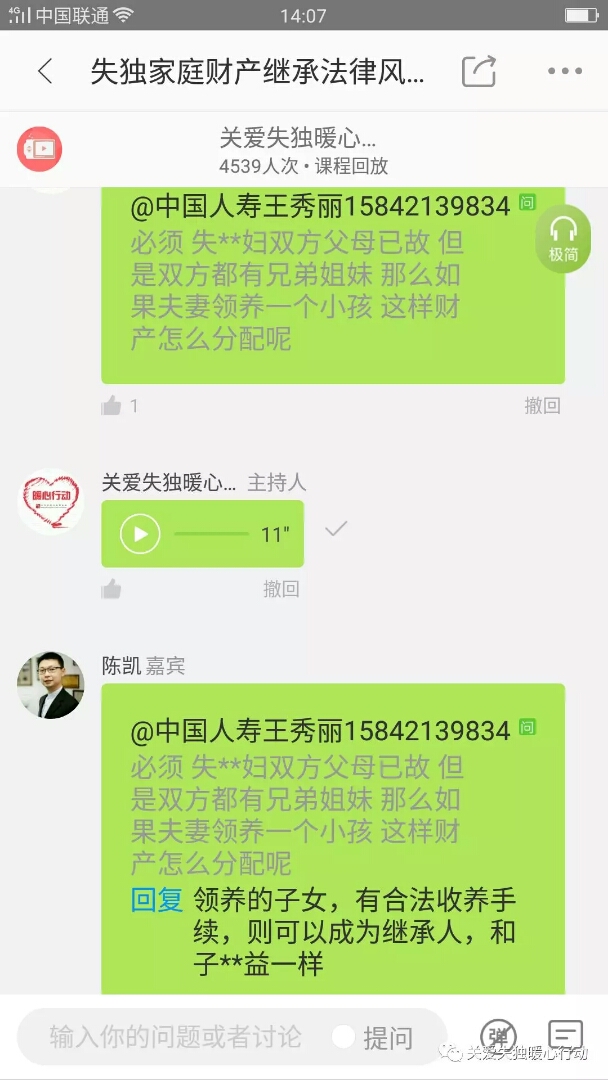The width and height of the screenshot is (608, 1080).
Task: Toggle the 弹 bullet comments icon
Action: click(499, 1035)
